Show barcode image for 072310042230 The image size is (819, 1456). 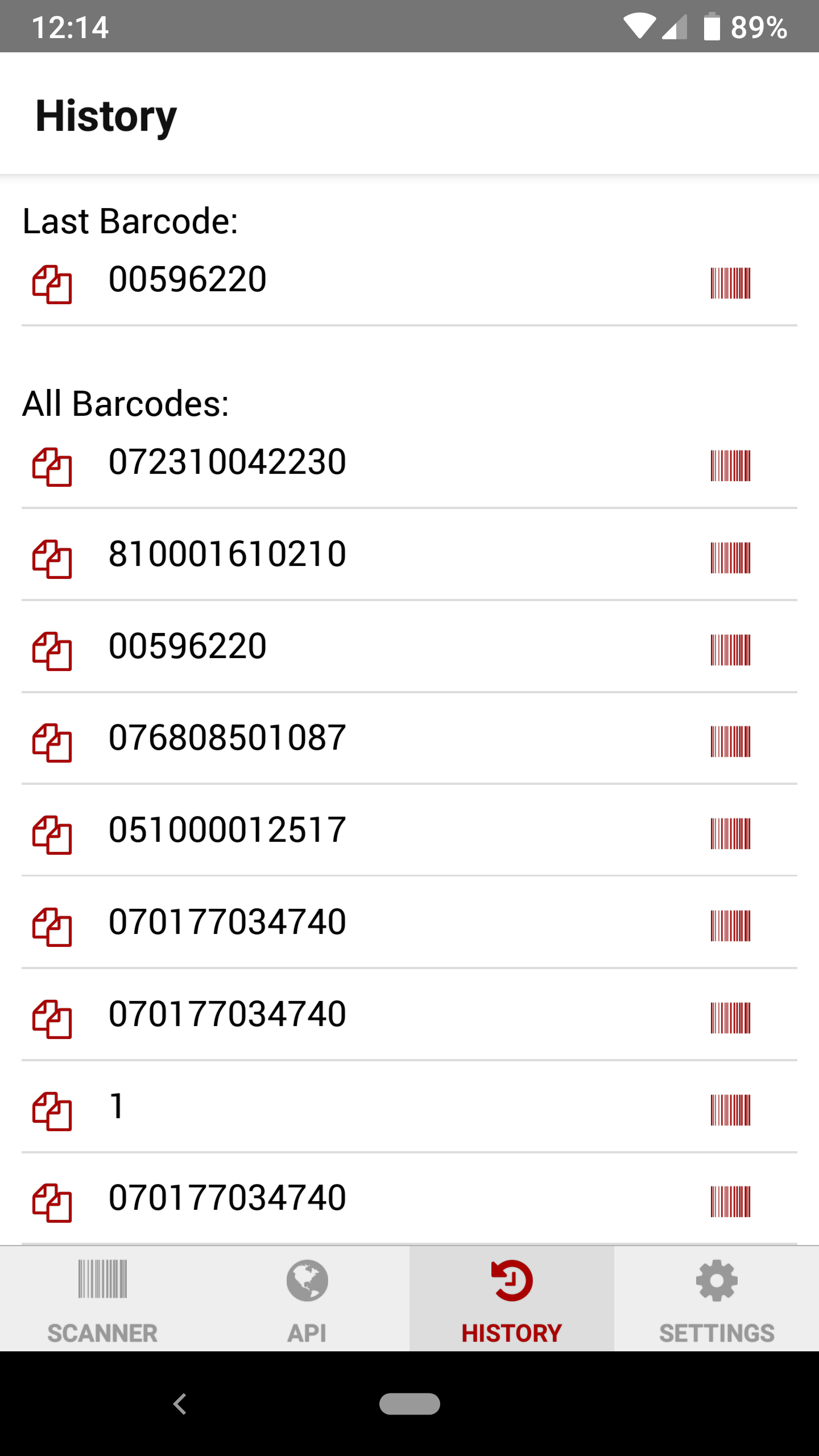730,466
